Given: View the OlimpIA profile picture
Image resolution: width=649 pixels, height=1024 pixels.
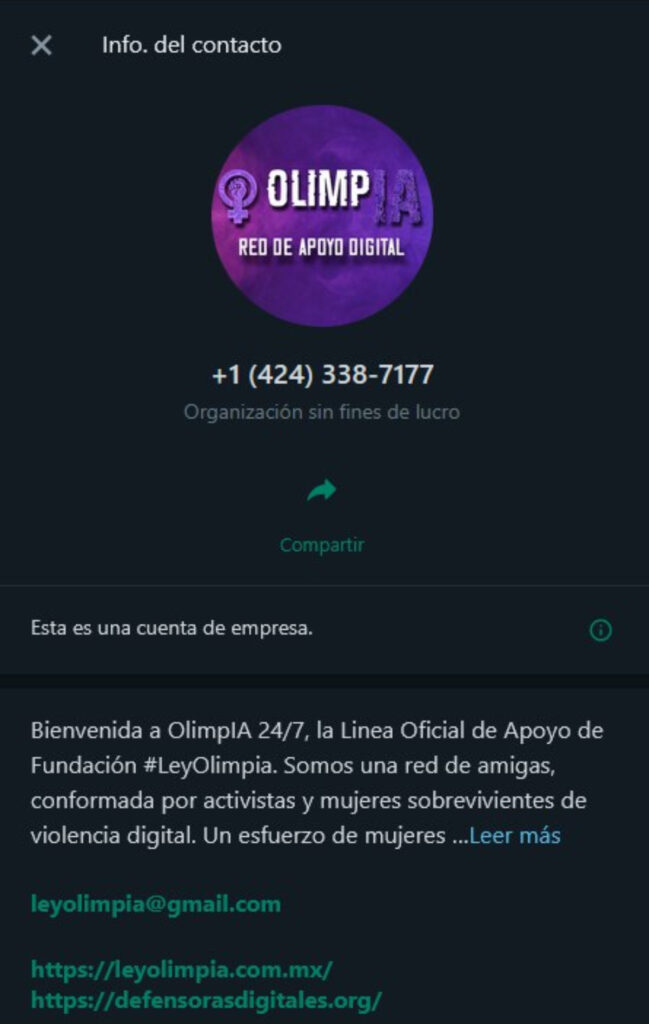Looking at the screenshot, I should click(x=322, y=215).
